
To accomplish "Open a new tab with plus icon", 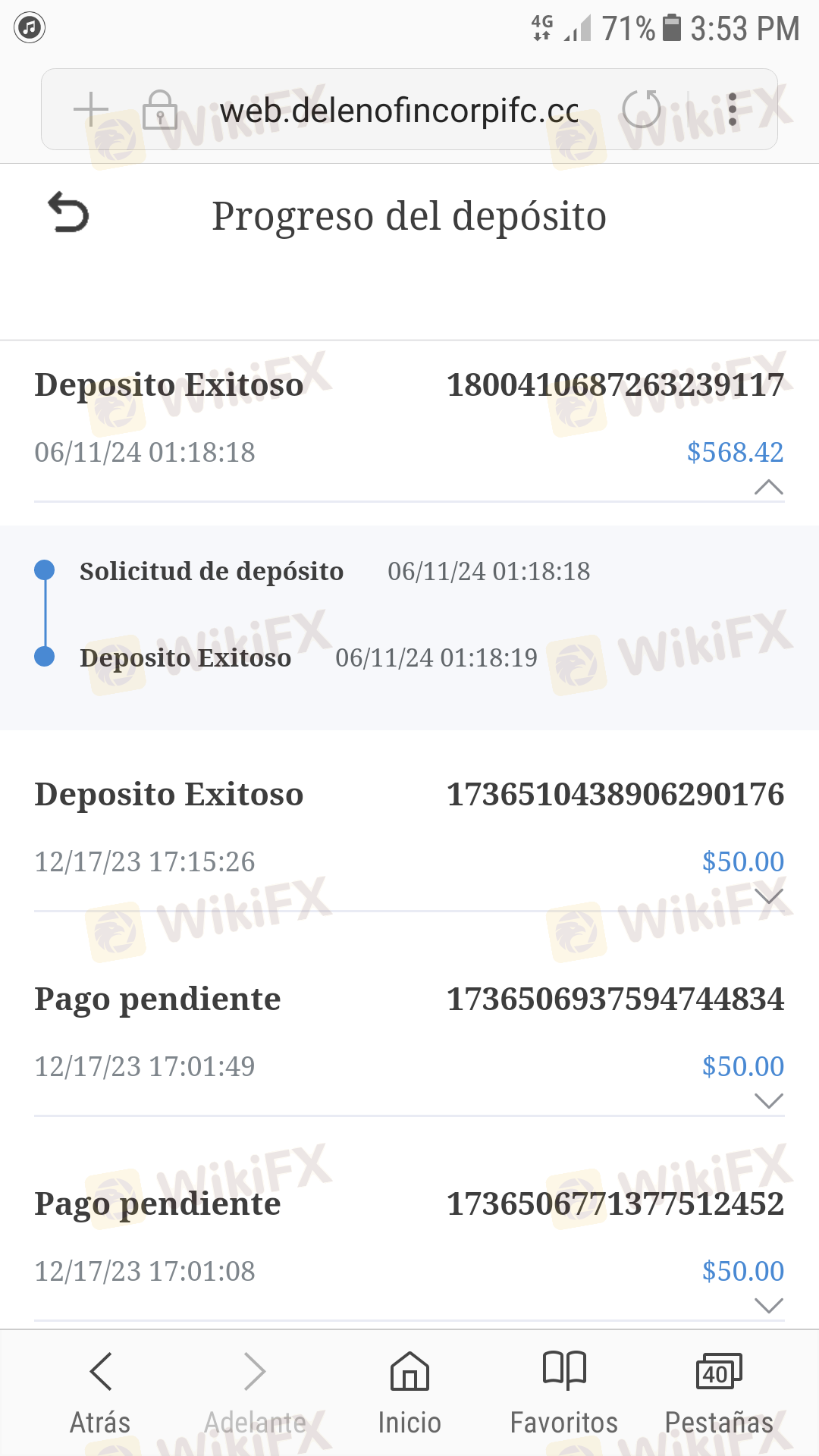I will [x=91, y=109].
